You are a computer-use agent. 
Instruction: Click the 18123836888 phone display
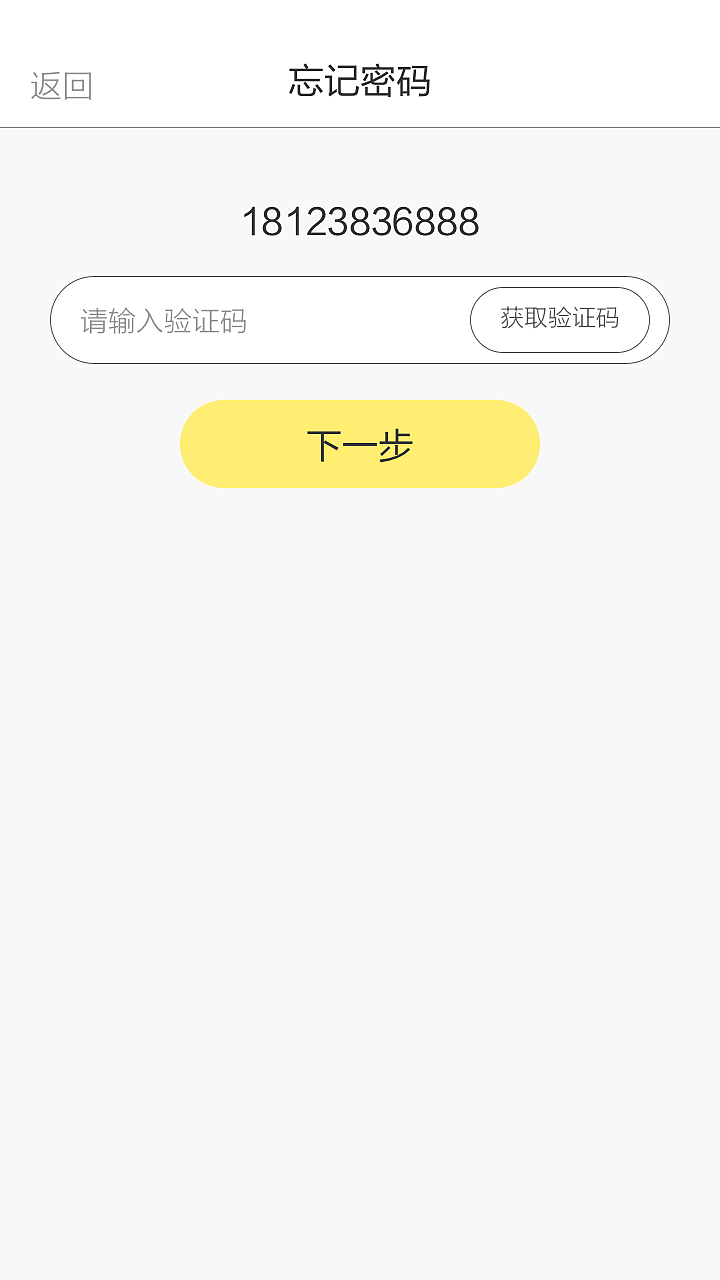360,221
